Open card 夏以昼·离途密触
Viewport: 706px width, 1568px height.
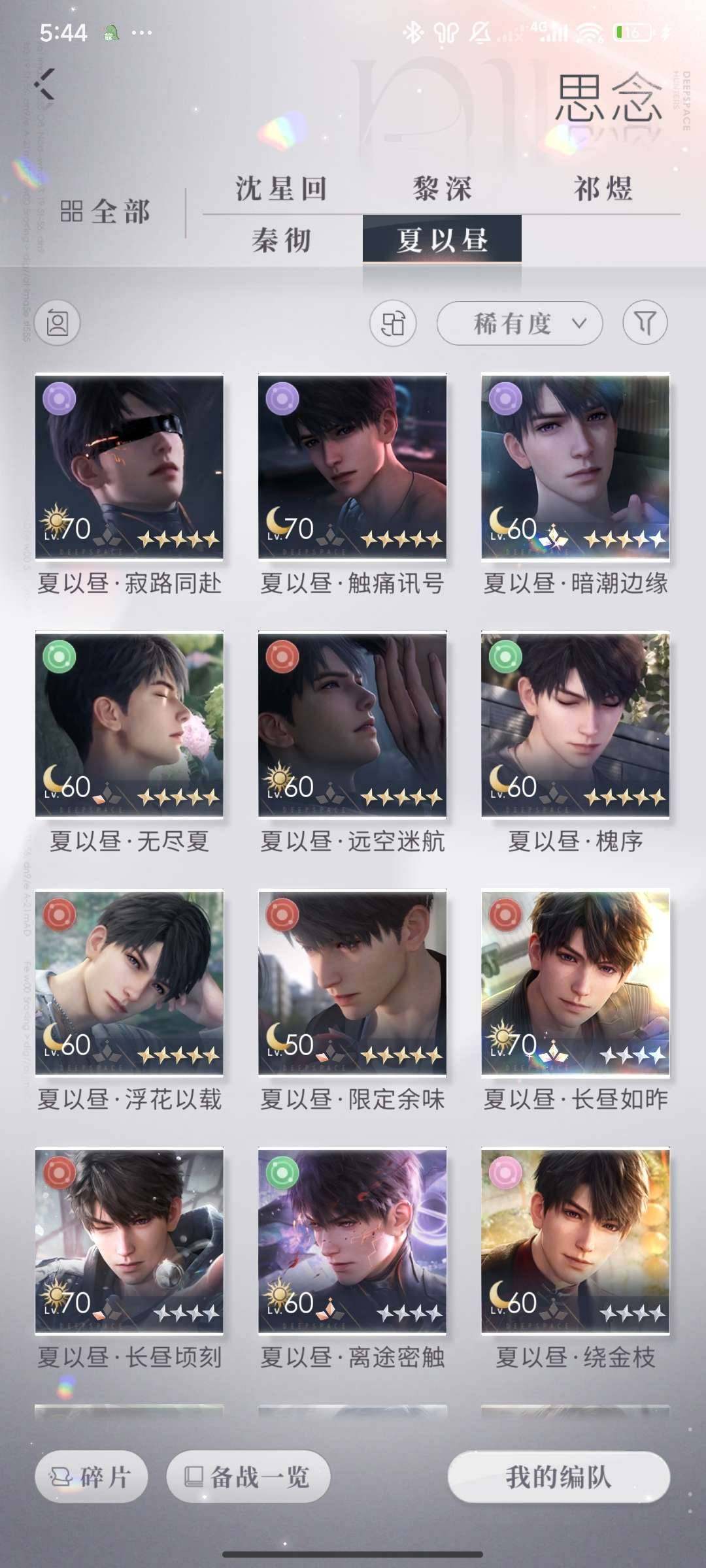point(352,1240)
